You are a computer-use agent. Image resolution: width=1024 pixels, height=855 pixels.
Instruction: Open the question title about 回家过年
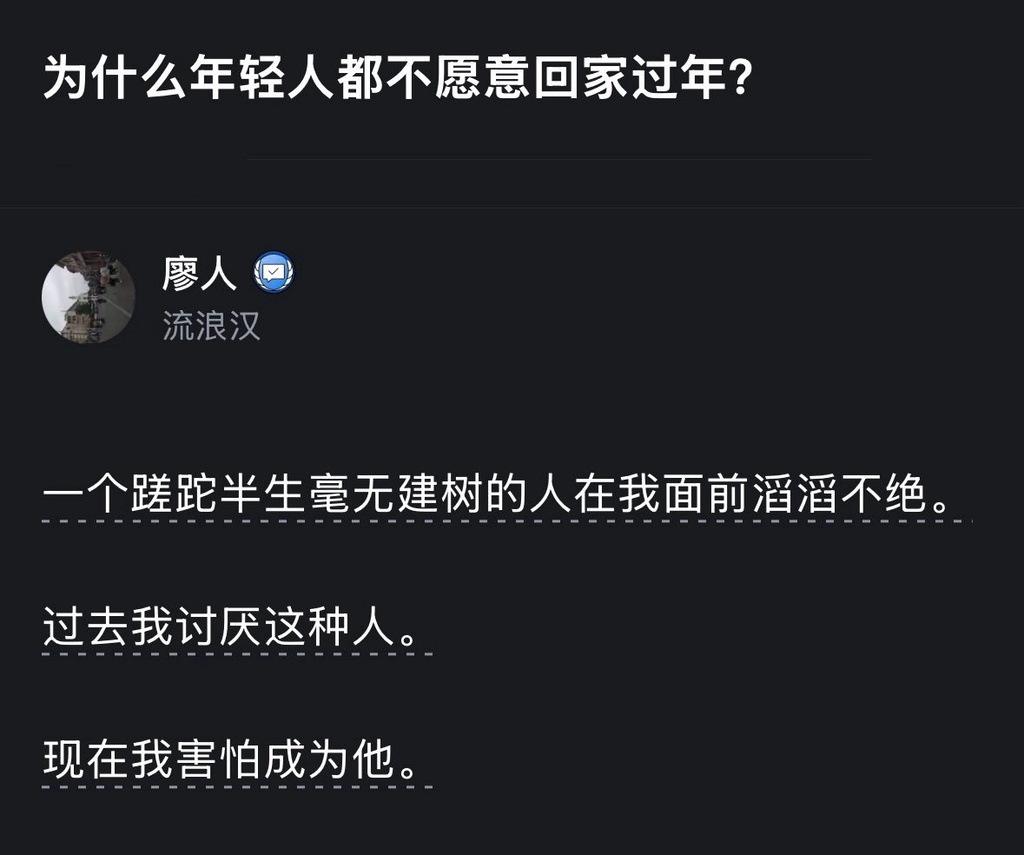(x=396, y=78)
